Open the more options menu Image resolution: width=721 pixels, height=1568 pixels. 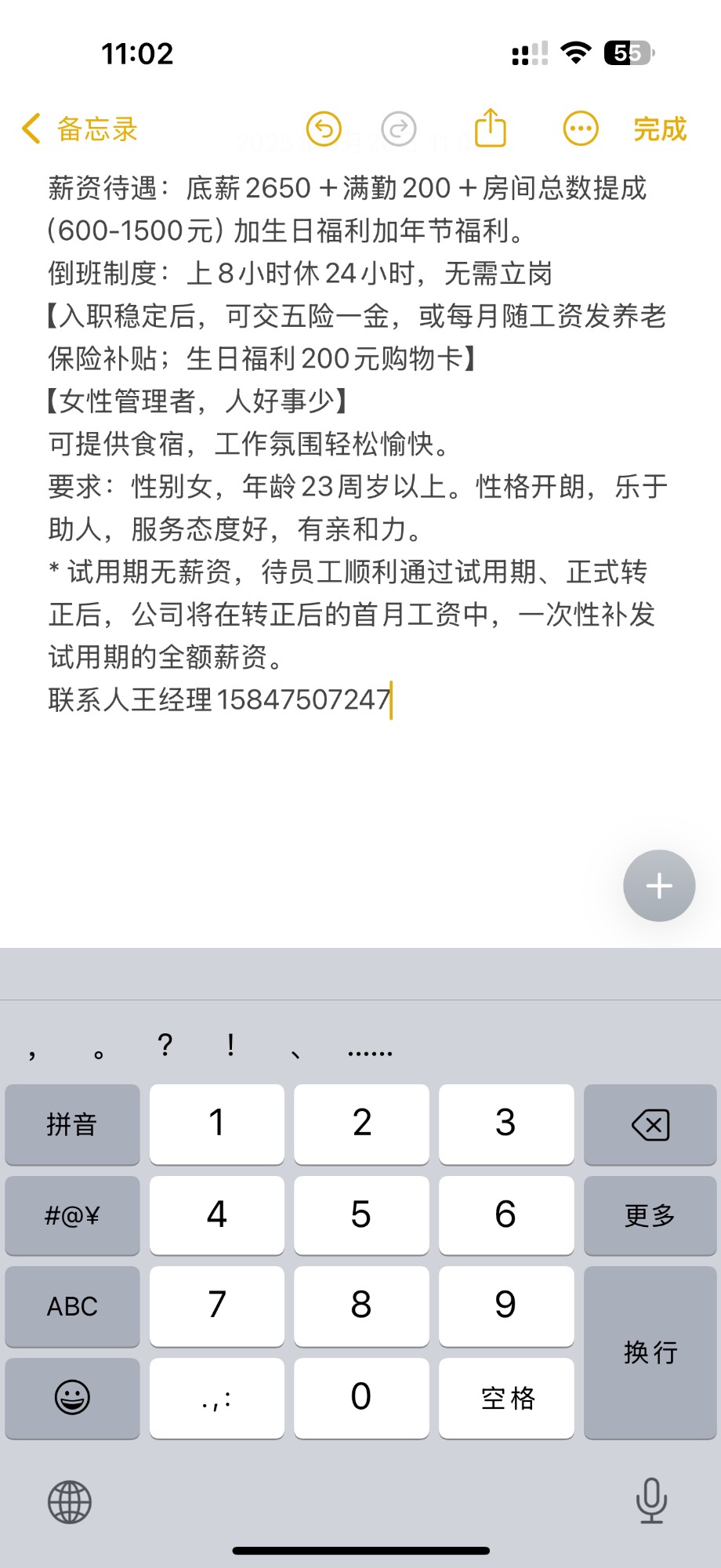[581, 129]
